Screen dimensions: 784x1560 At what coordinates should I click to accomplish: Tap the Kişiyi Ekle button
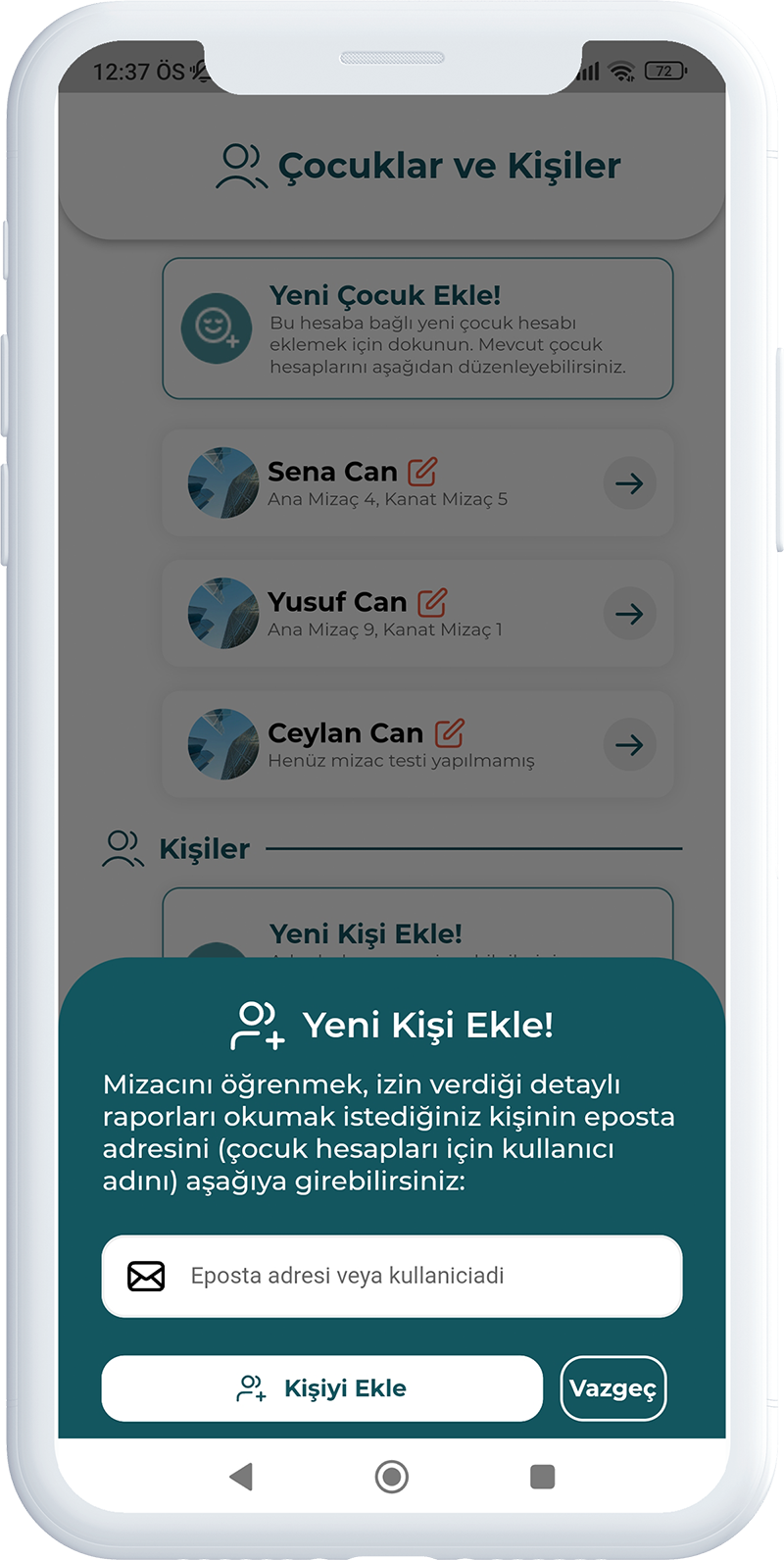click(321, 1388)
